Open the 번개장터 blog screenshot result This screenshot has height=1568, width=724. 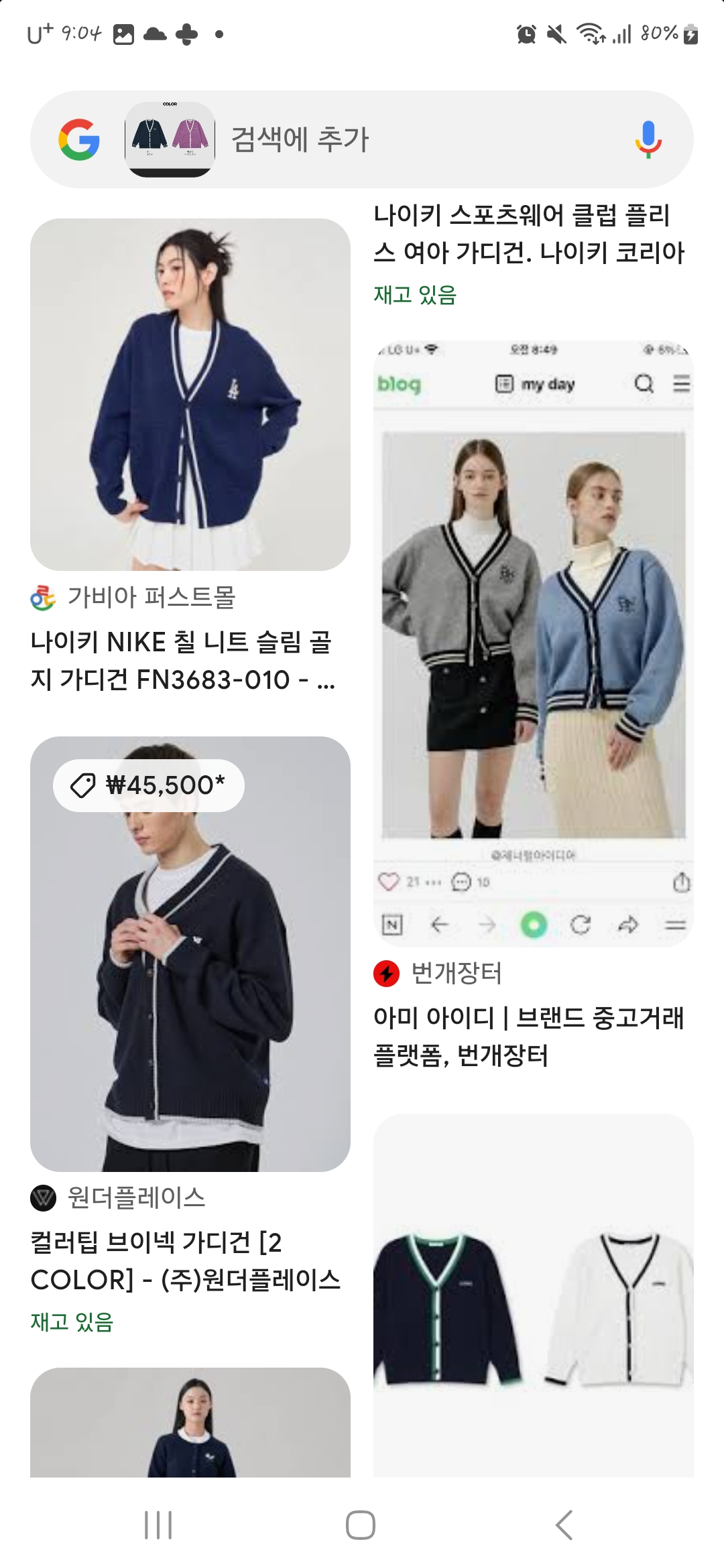[x=534, y=644]
